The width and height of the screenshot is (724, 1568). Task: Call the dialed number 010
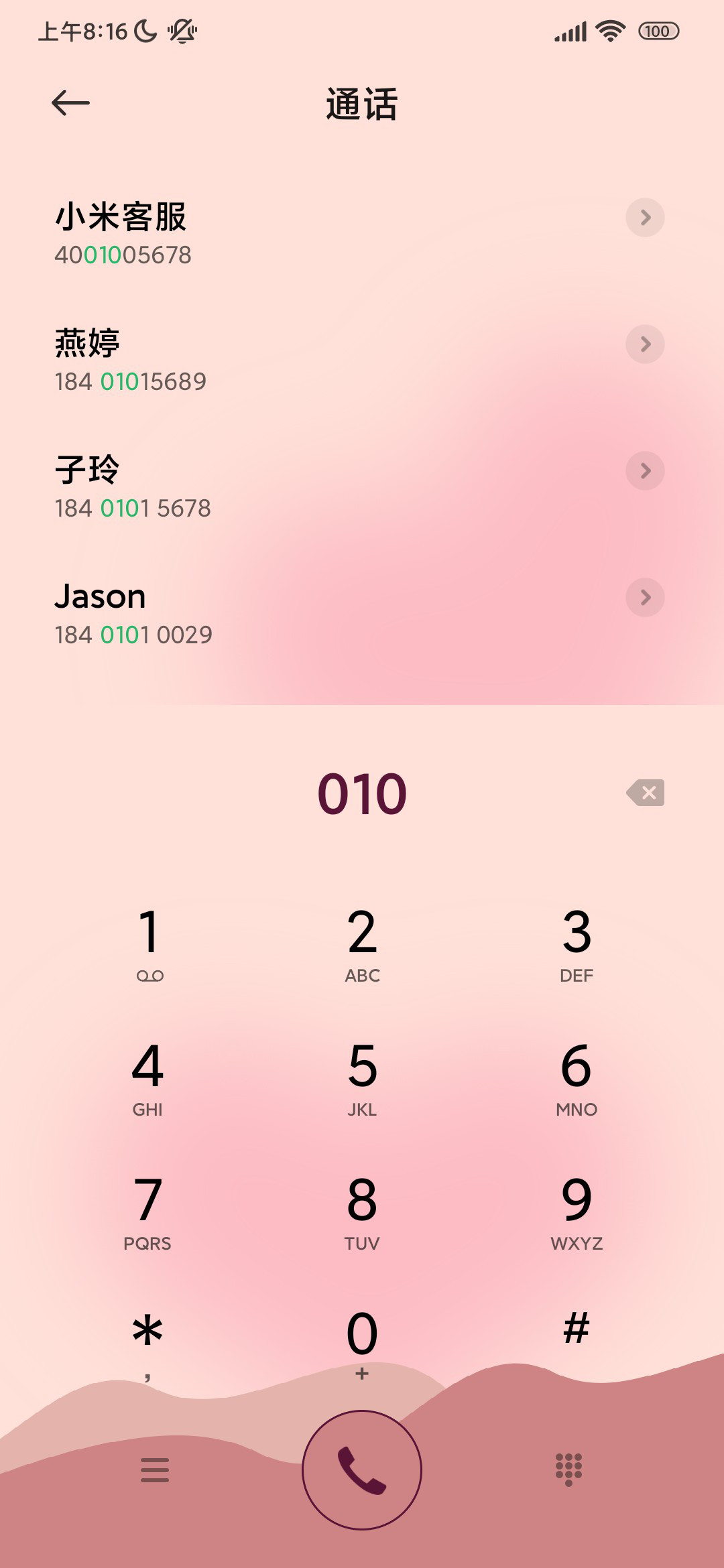point(362,1470)
